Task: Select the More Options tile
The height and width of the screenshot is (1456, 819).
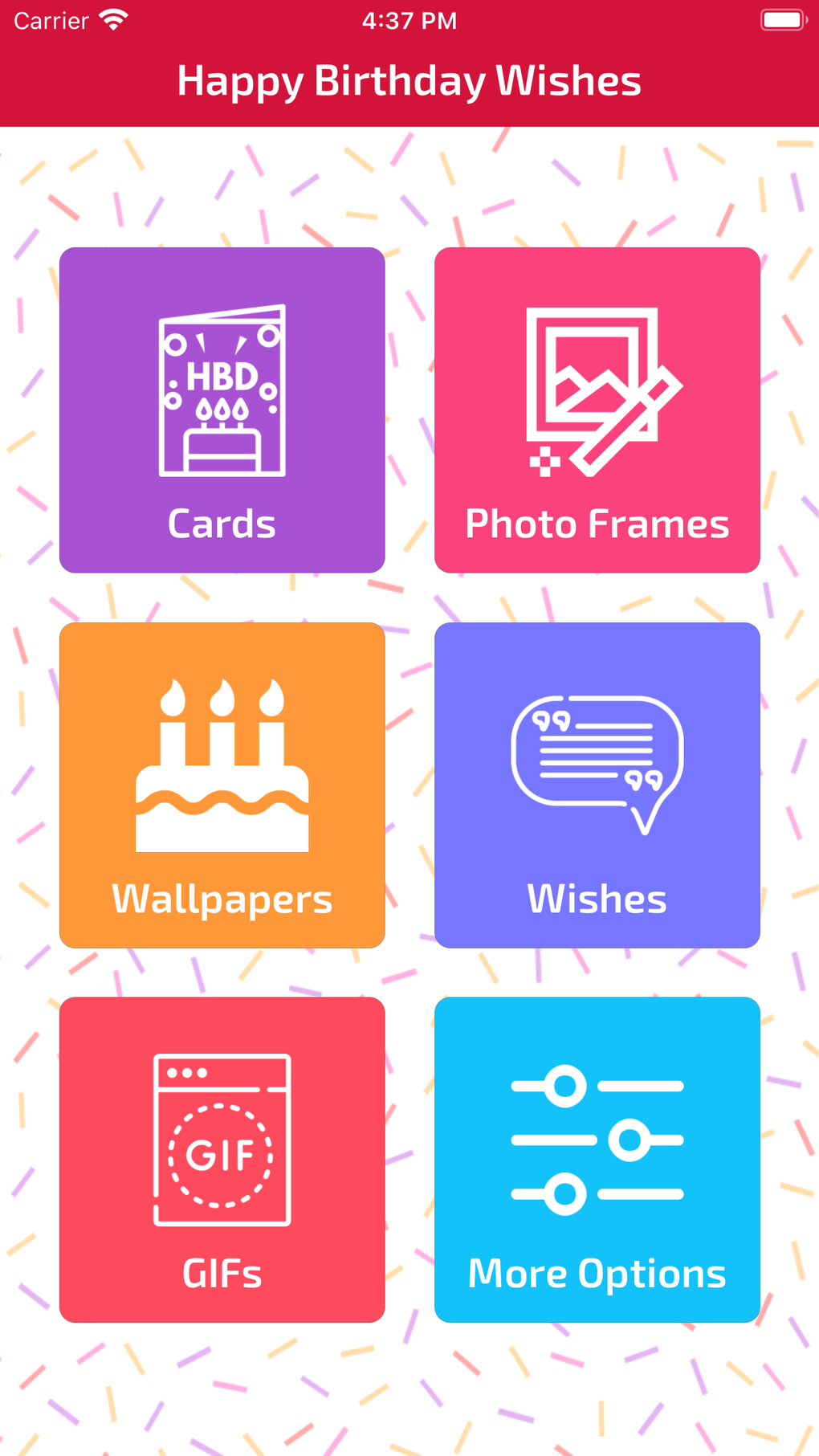Action: coord(597,1160)
